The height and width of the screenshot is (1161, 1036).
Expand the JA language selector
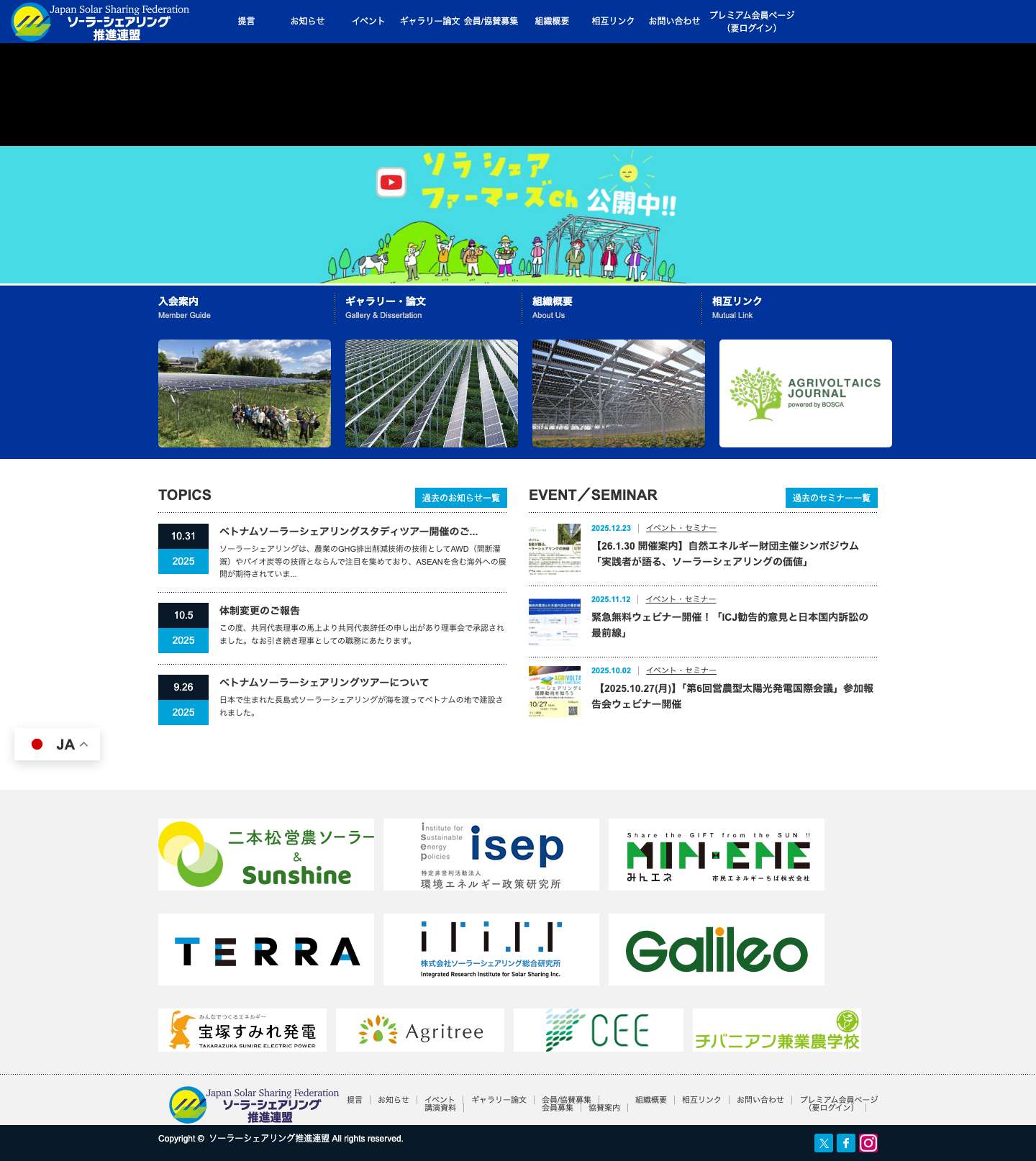(x=58, y=745)
